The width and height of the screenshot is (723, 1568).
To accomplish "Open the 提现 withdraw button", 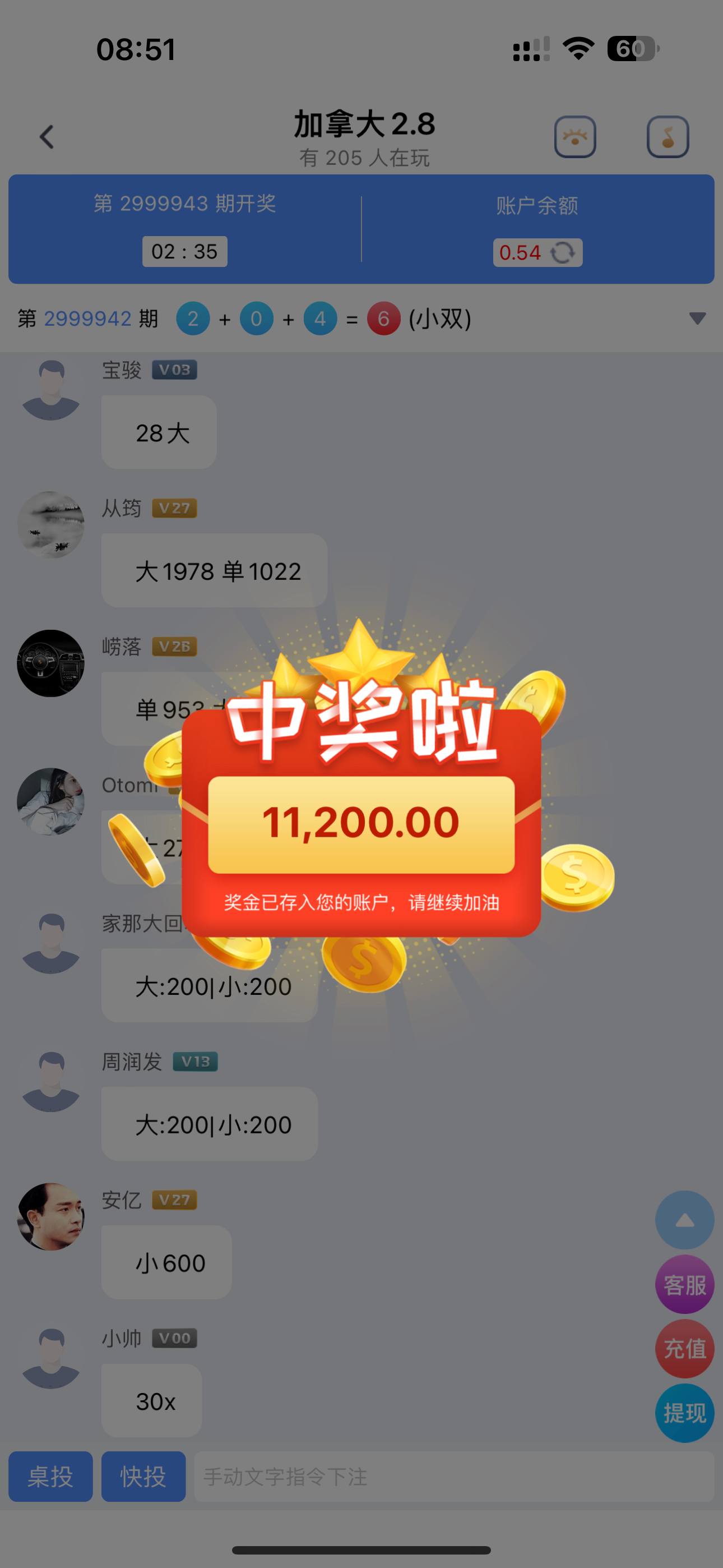I will (684, 1413).
